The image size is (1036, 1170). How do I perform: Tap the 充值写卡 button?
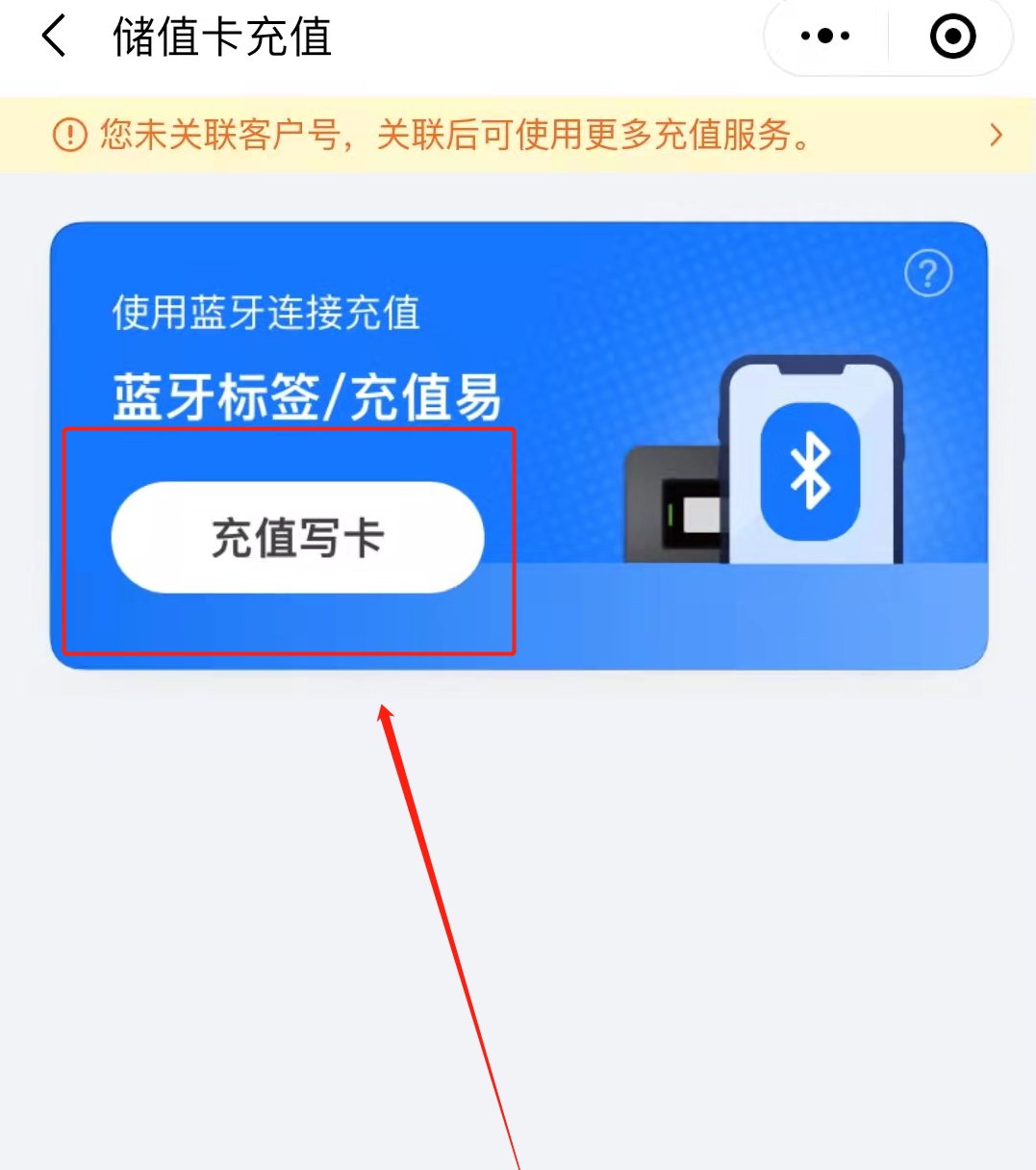click(297, 537)
